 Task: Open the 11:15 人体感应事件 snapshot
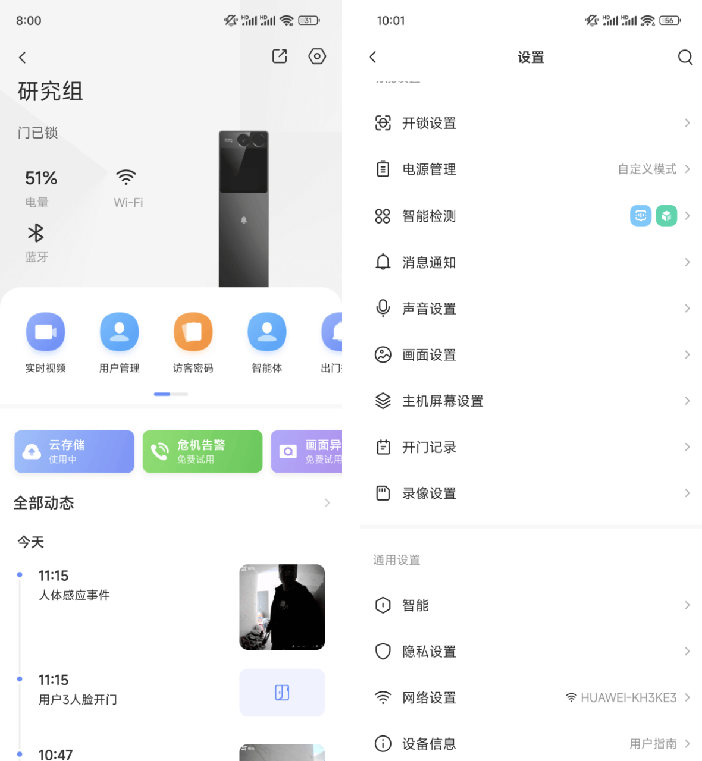[282, 607]
